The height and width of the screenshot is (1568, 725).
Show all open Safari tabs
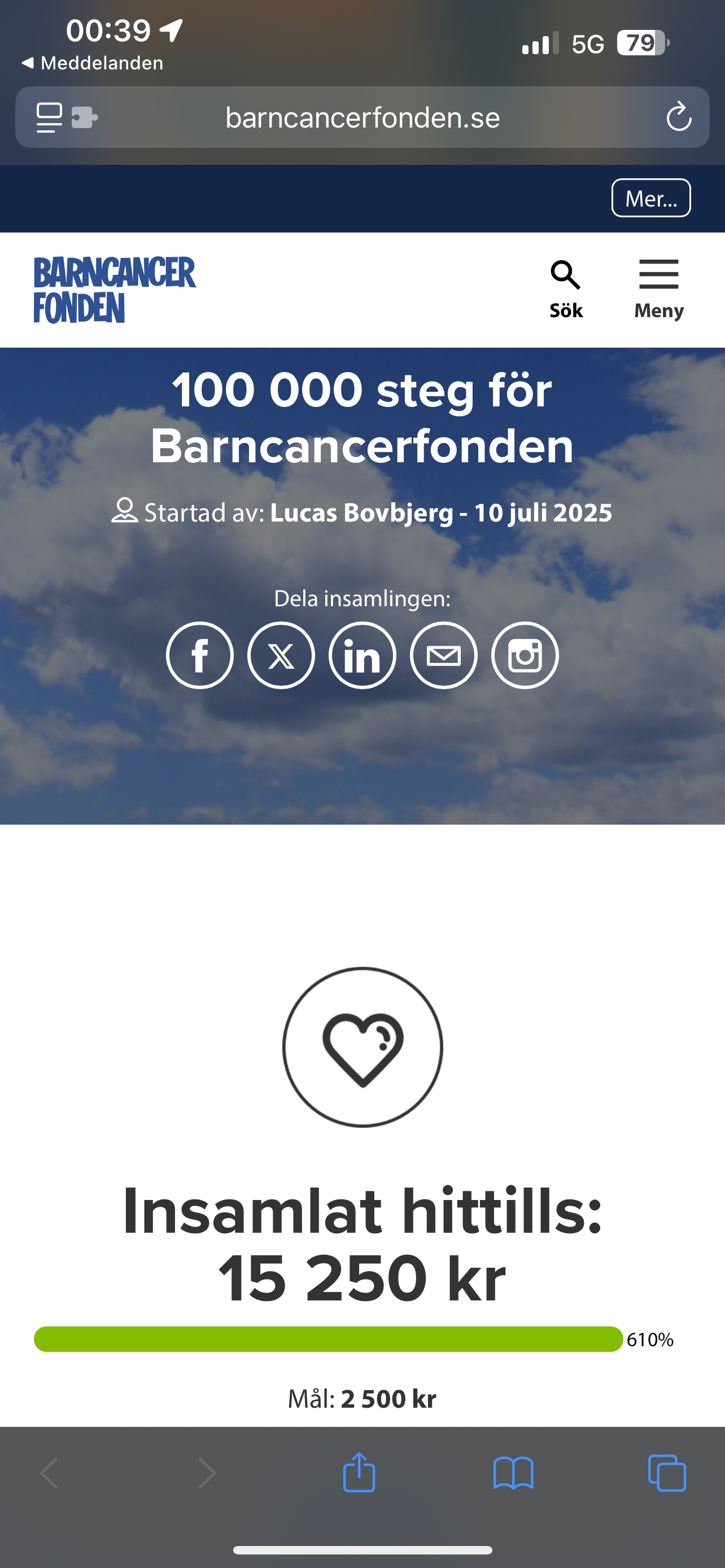coord(667,1473)
